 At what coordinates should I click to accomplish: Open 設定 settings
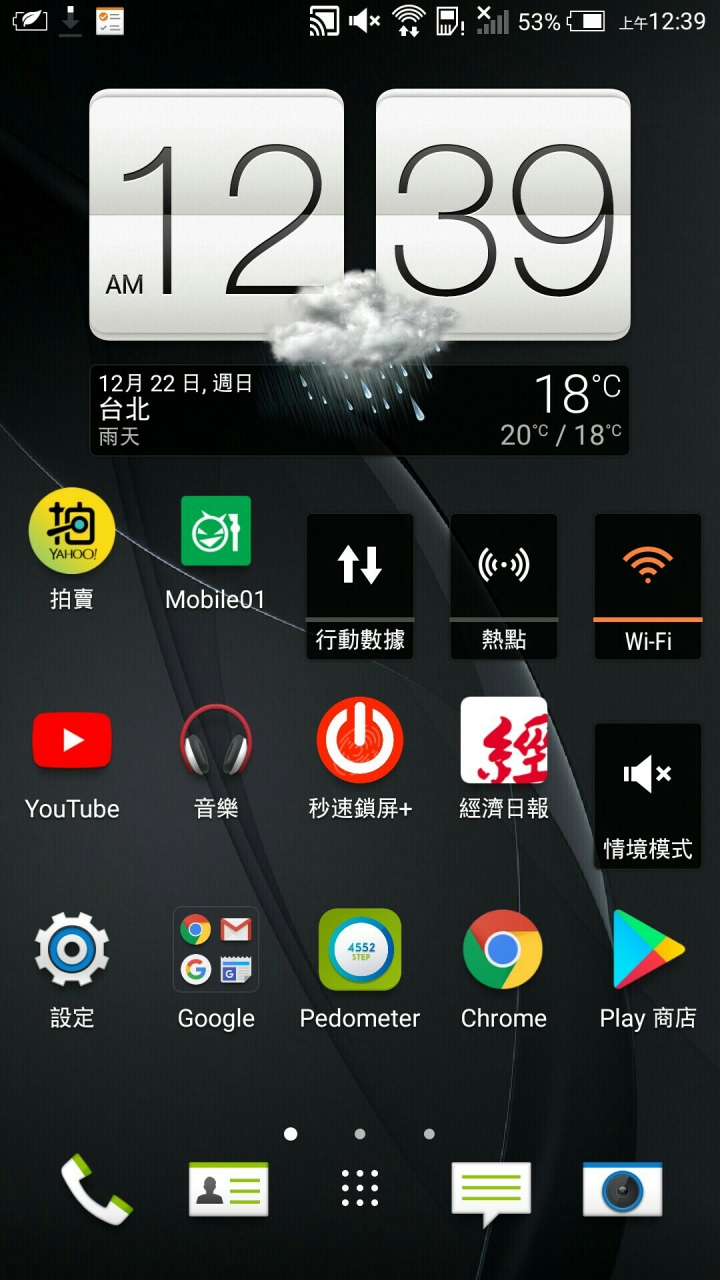click(72, 950)
